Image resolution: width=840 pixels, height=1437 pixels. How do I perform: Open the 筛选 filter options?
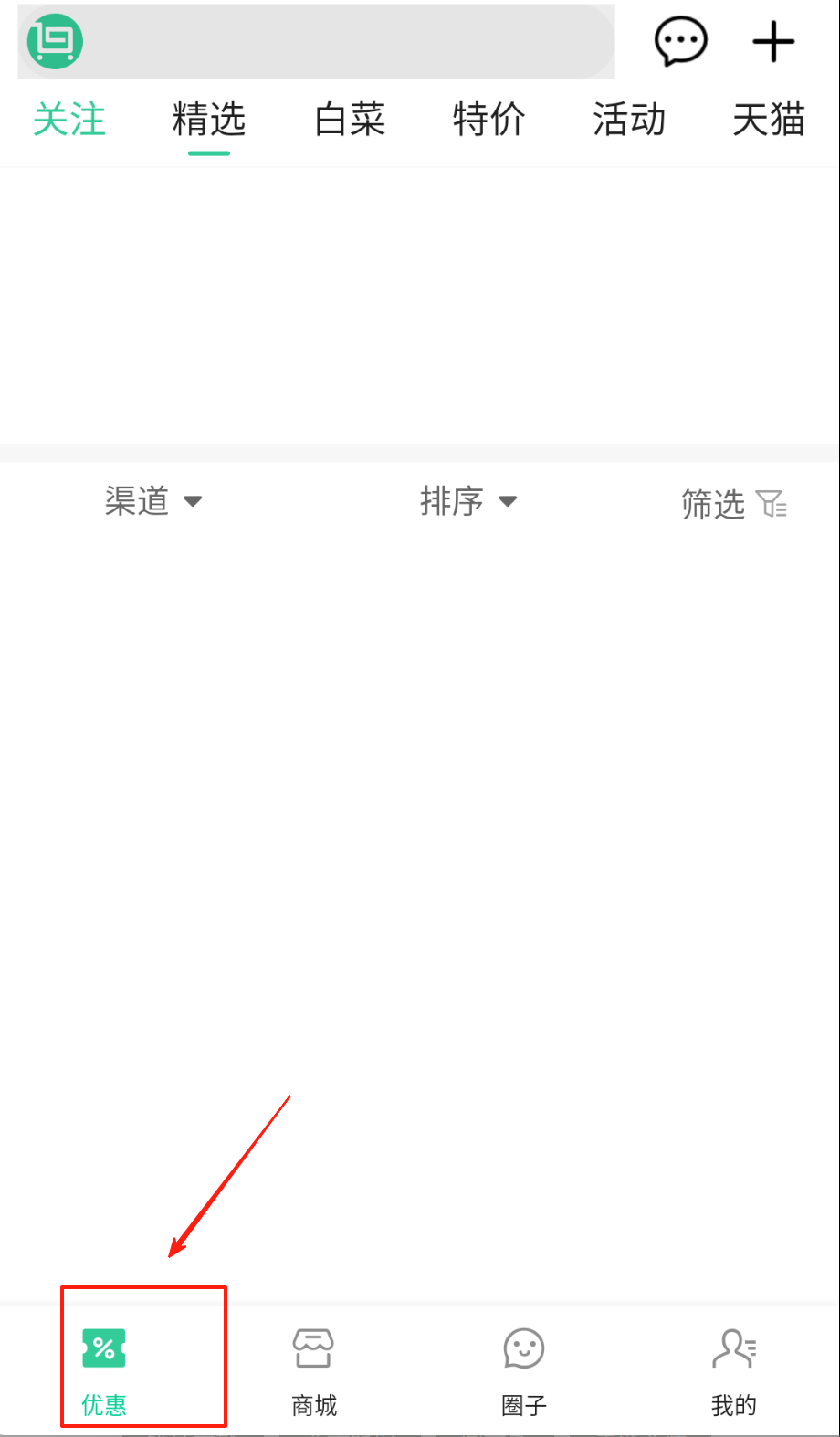click(733, 504)
